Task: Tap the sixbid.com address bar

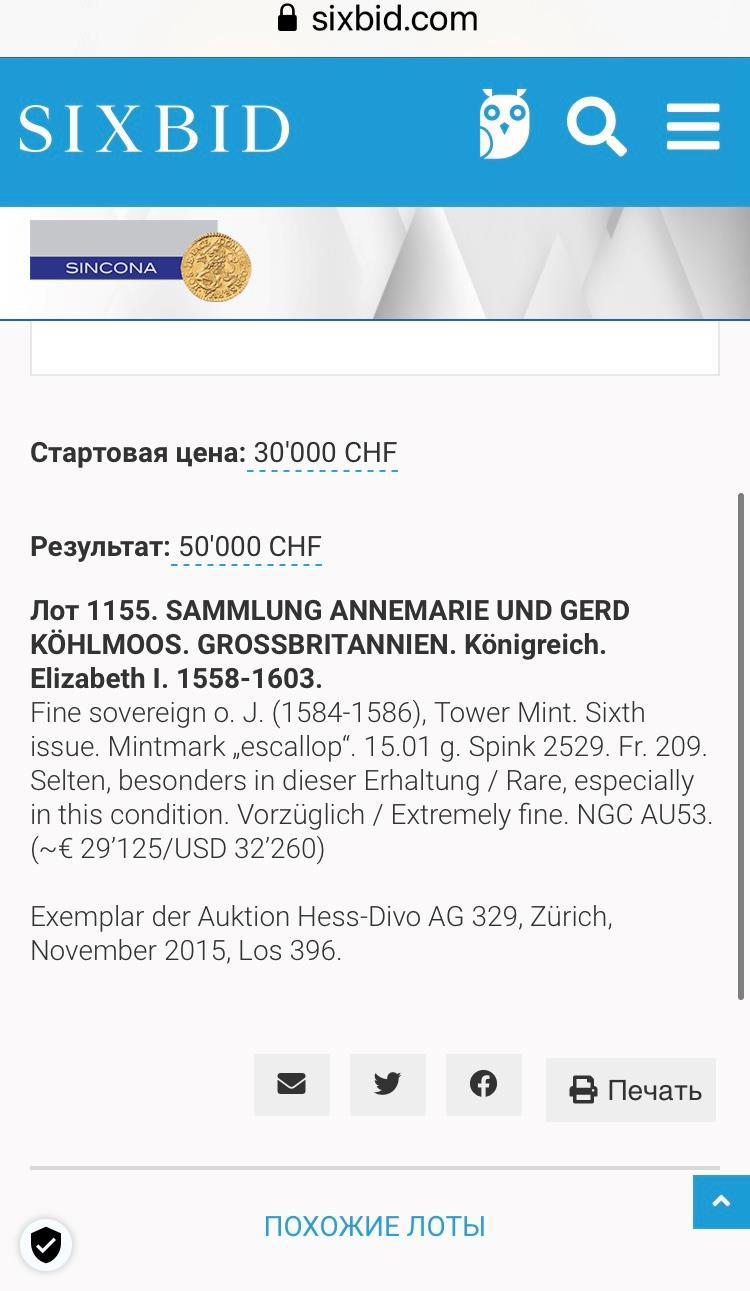Action: (x=376, y=19)
